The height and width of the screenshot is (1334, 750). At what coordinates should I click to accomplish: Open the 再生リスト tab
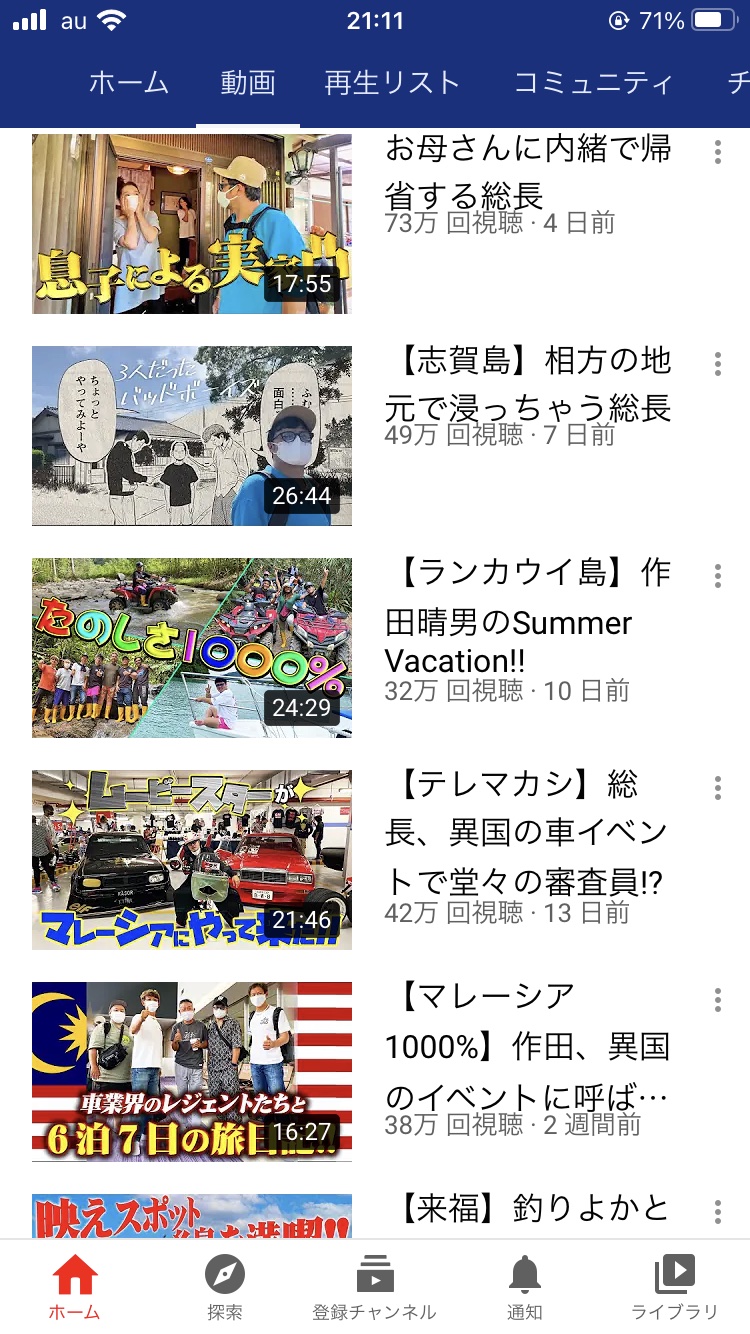(x=392, y=83)
